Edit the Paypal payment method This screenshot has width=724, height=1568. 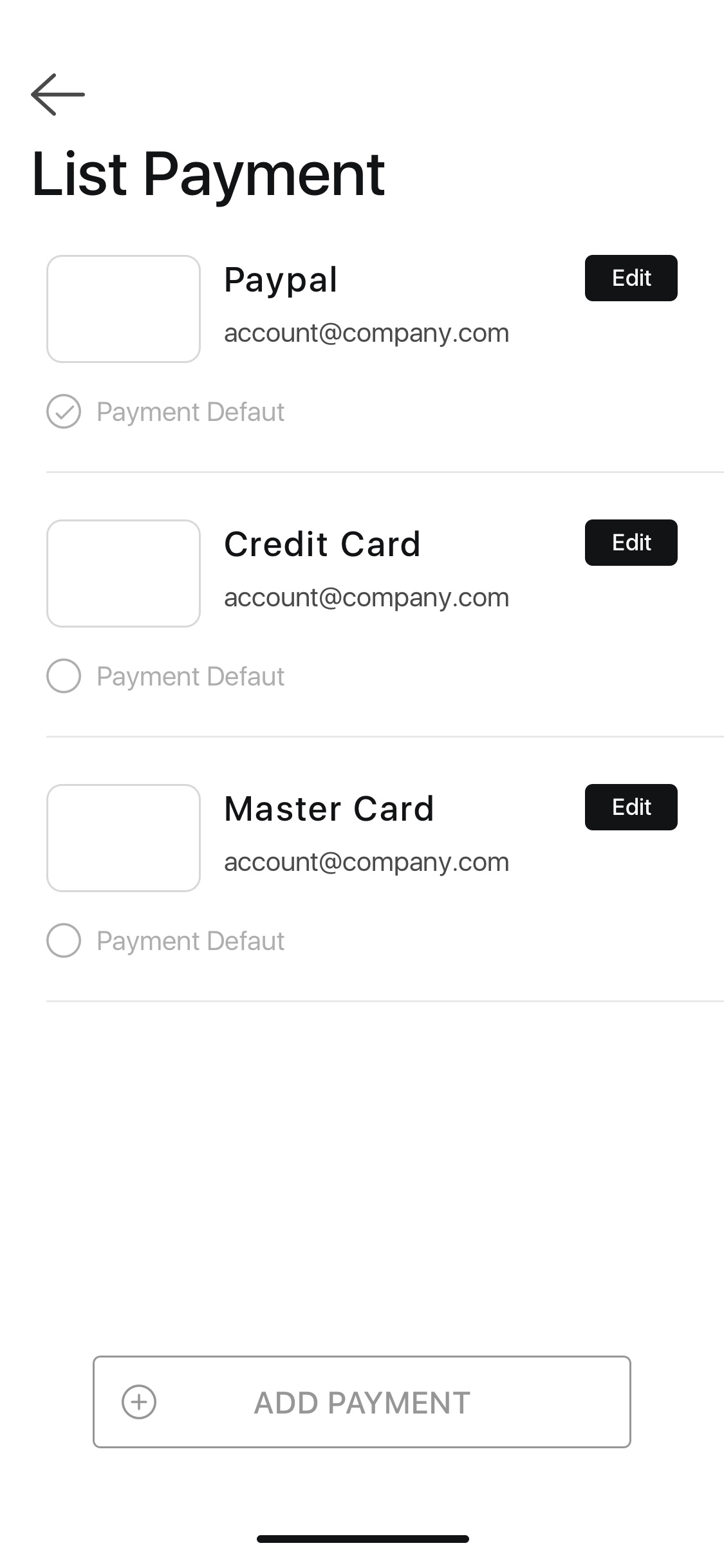coord(631,278)
